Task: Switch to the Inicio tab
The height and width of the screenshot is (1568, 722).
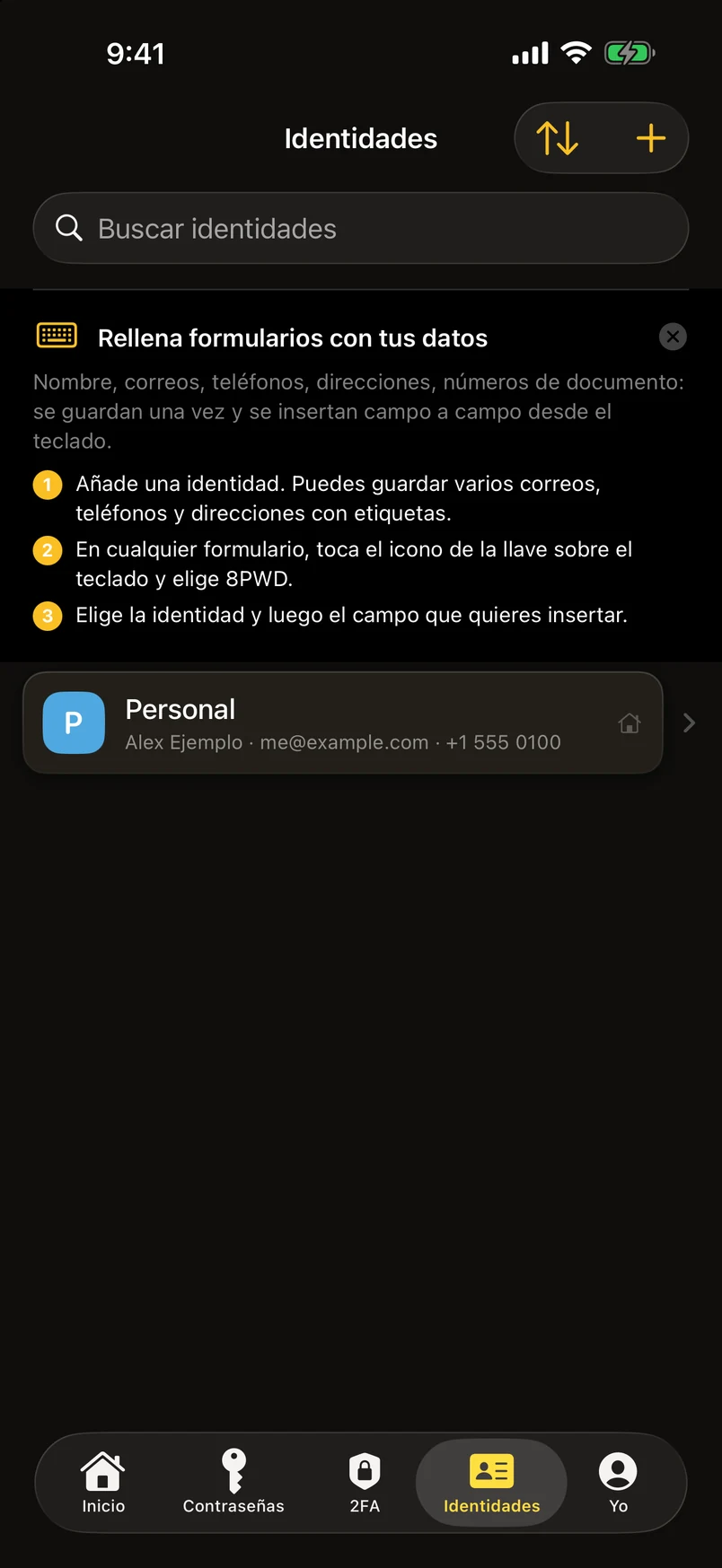Action: tap(103, 1483)
